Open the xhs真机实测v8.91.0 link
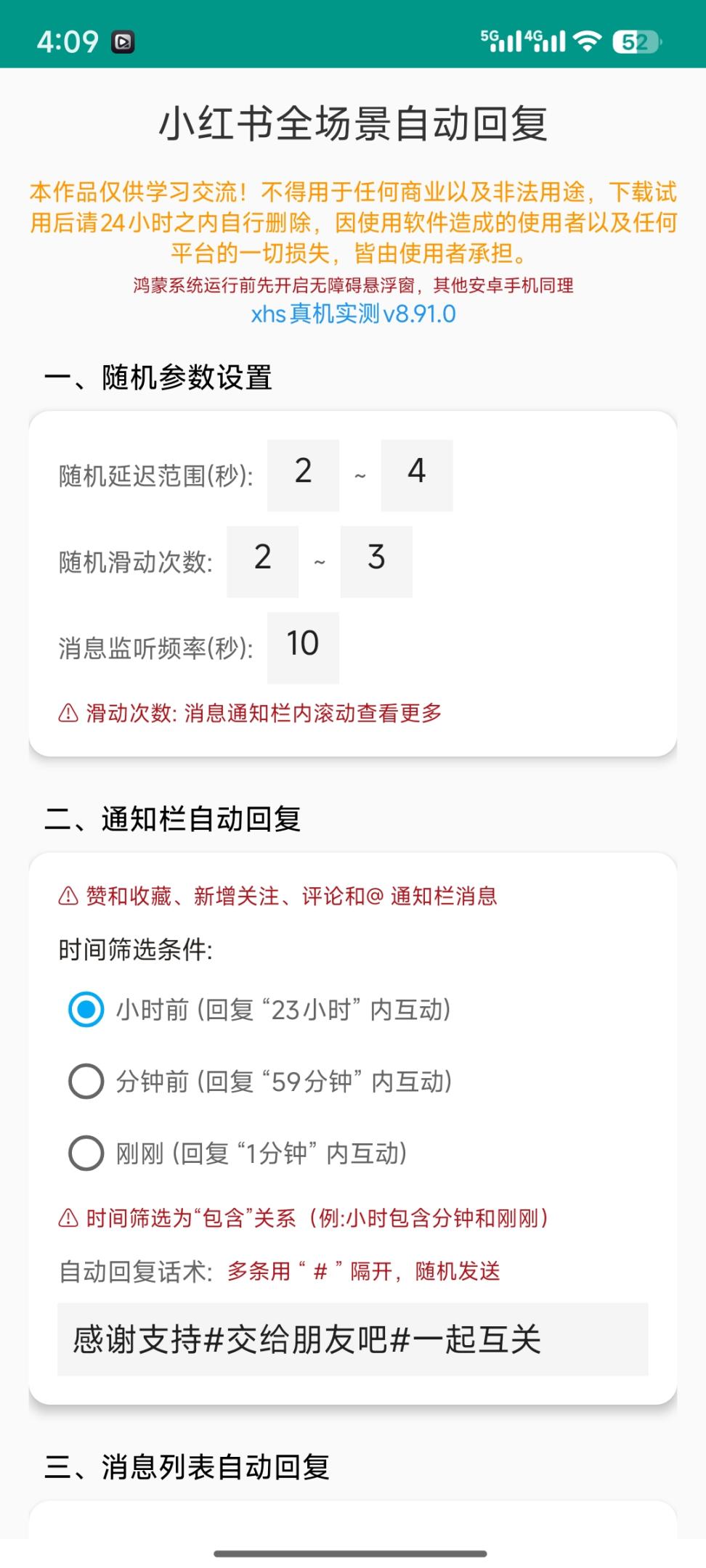Image resolution: width=706 pixels, height=1568 pixels. 353,316
